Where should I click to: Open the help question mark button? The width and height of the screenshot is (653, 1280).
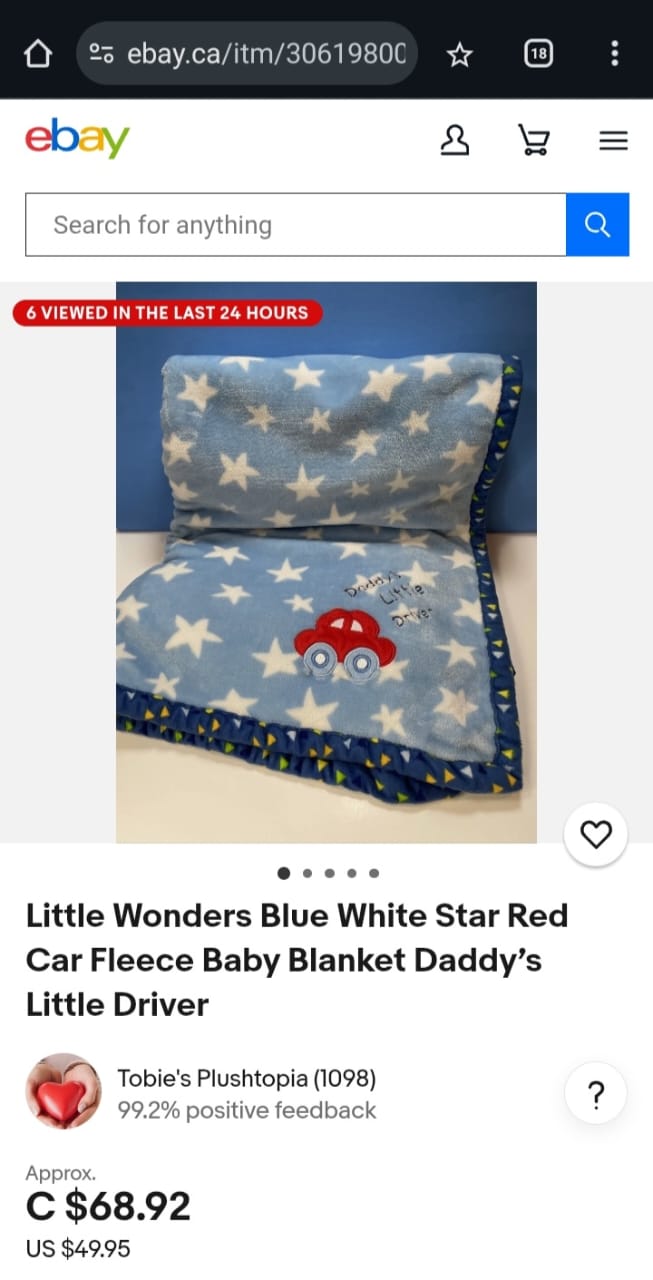(596, 1096)
